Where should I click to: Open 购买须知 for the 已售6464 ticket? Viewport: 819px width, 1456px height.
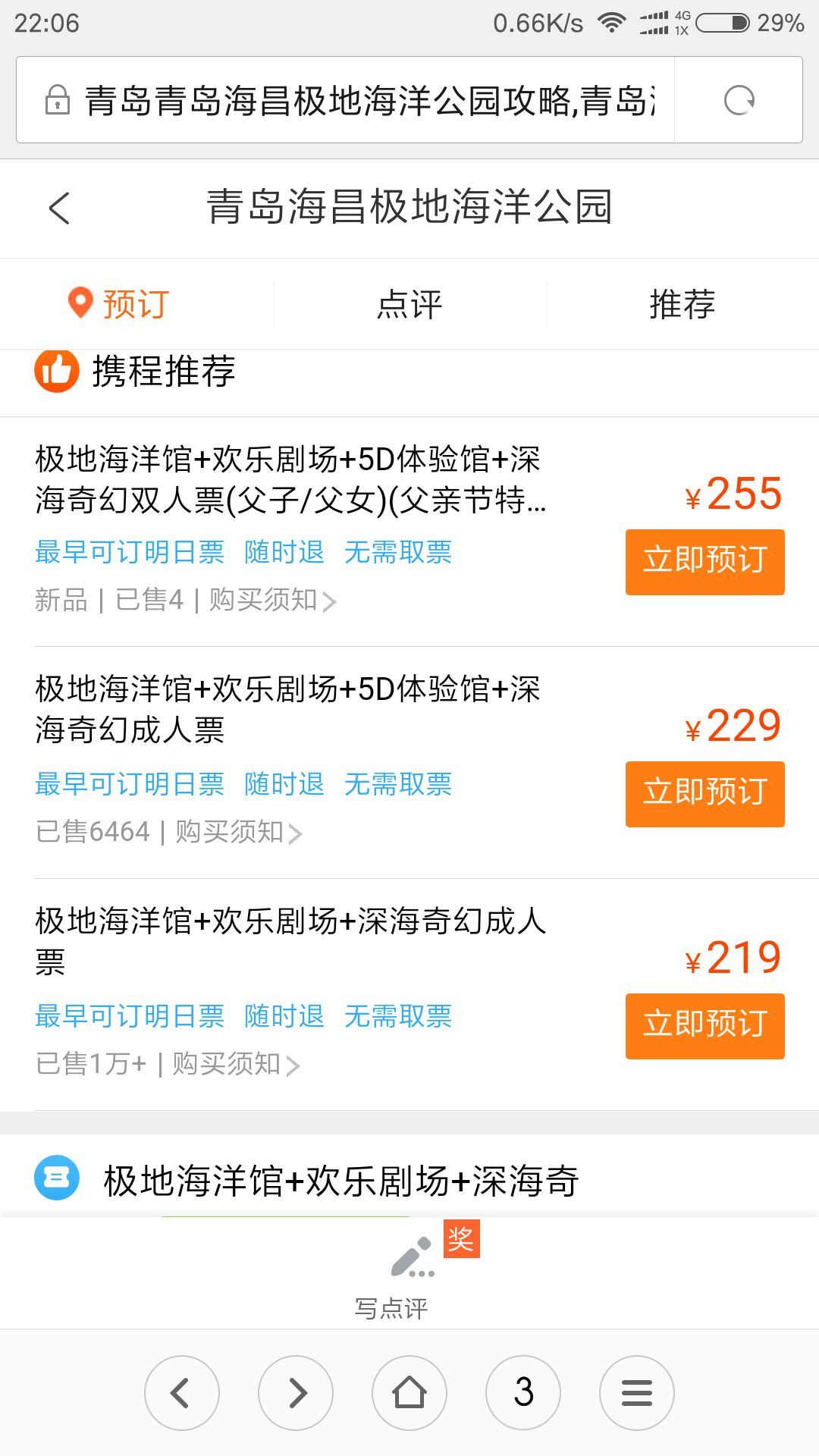(239, 832)
